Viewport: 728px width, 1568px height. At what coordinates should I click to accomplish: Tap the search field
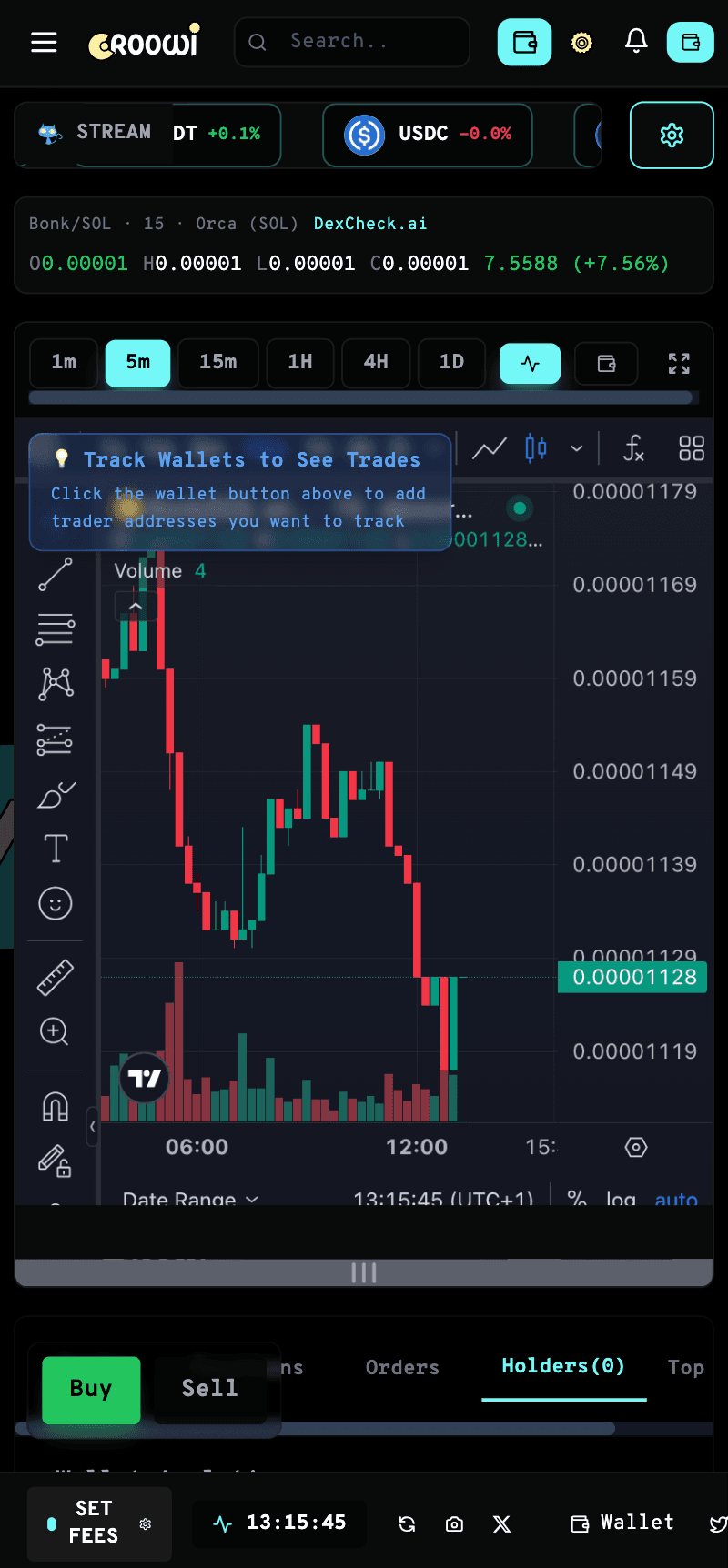click(351, 42)
